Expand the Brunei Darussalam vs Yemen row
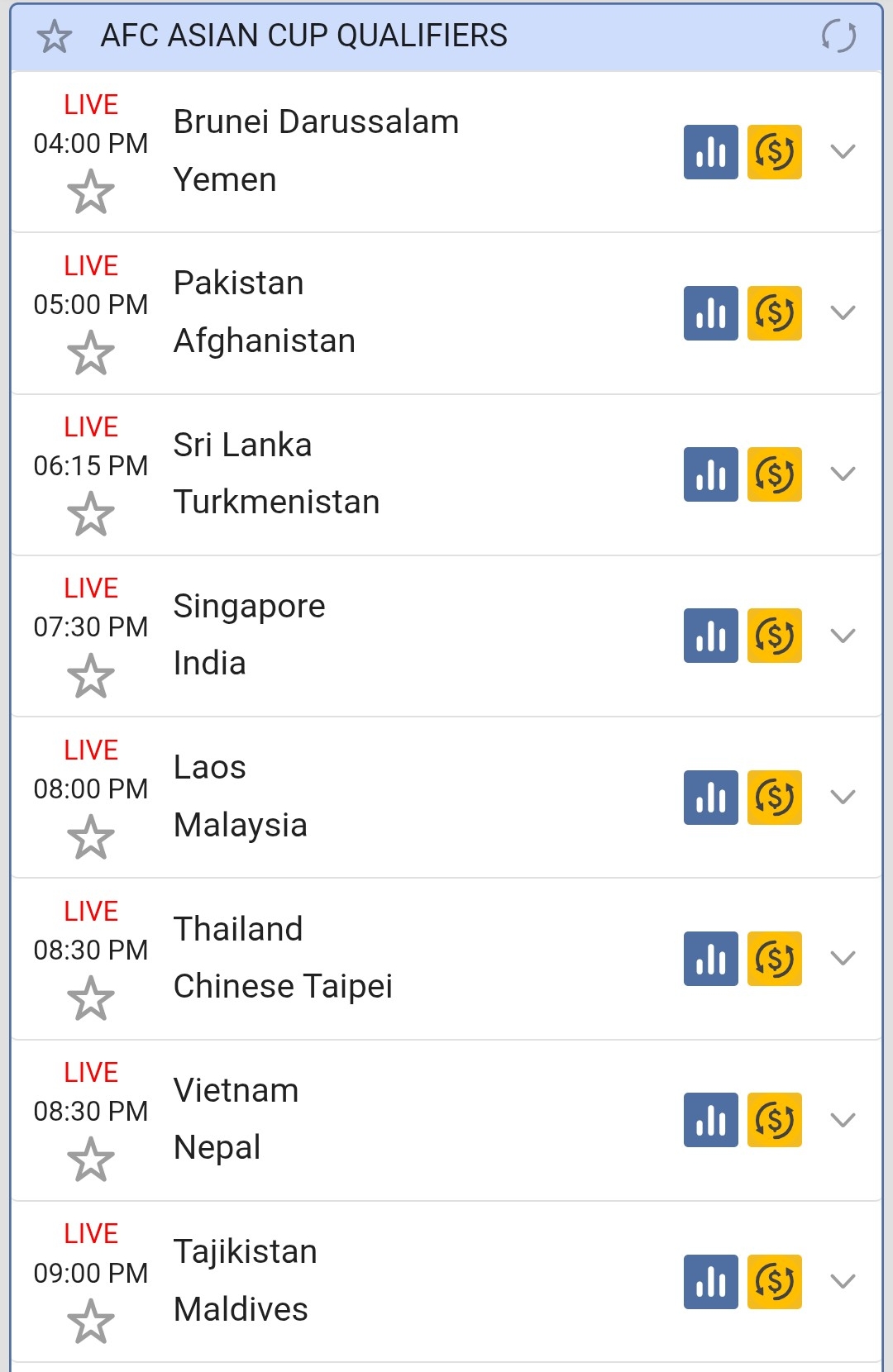The image size is (893, 1372). coord(843,152)
